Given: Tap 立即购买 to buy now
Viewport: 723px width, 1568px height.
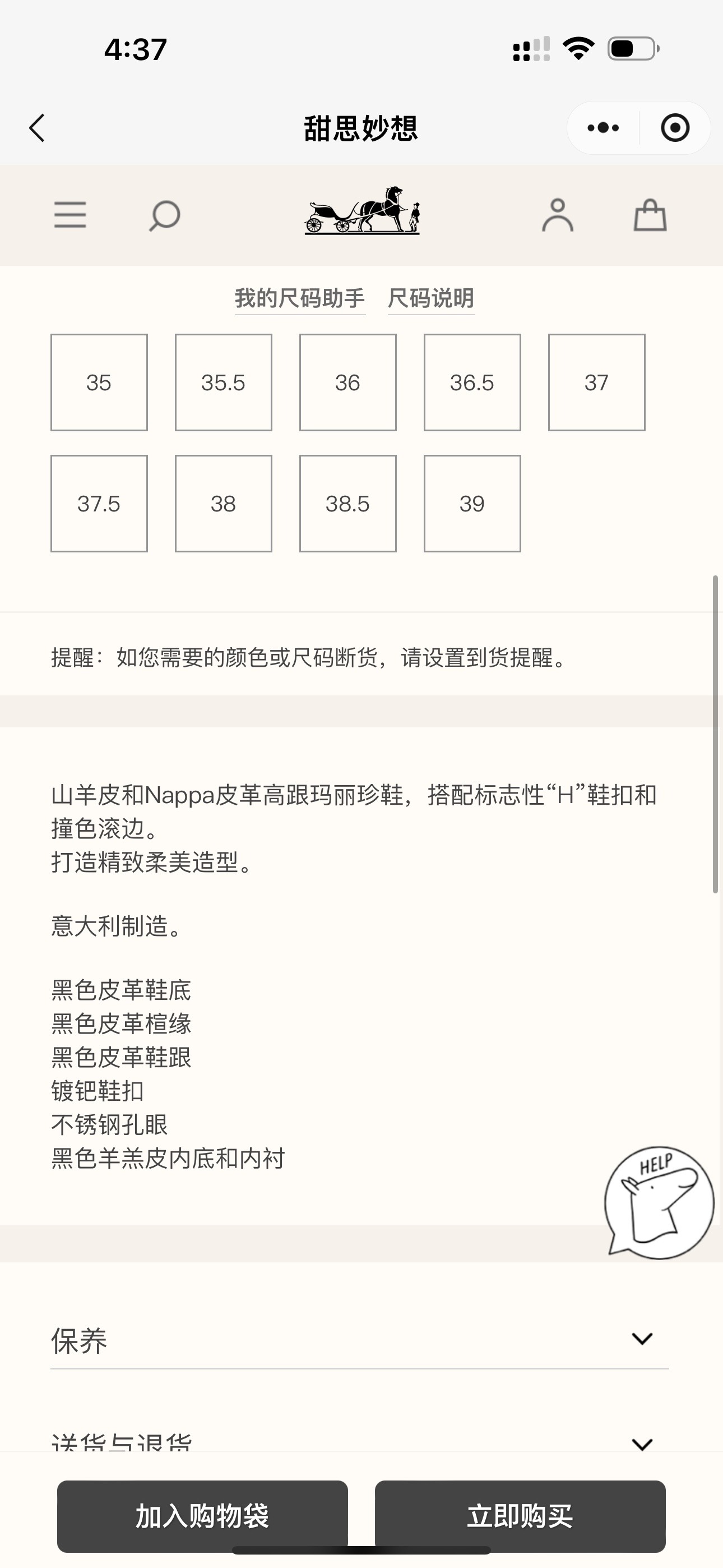Looking at the screenshot, I should click(520, 1516).
